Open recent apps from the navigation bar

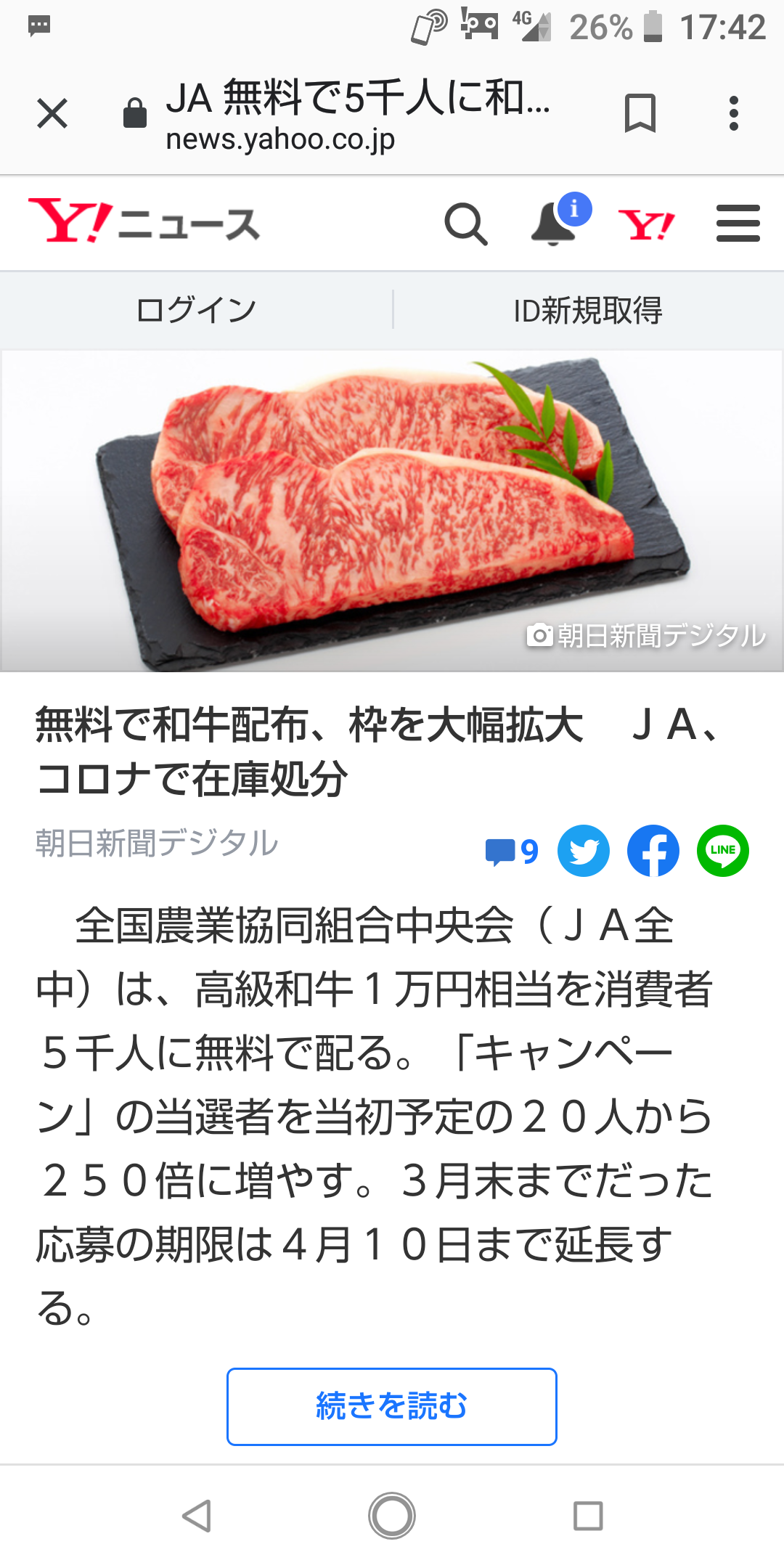(x=588, y=1516)
